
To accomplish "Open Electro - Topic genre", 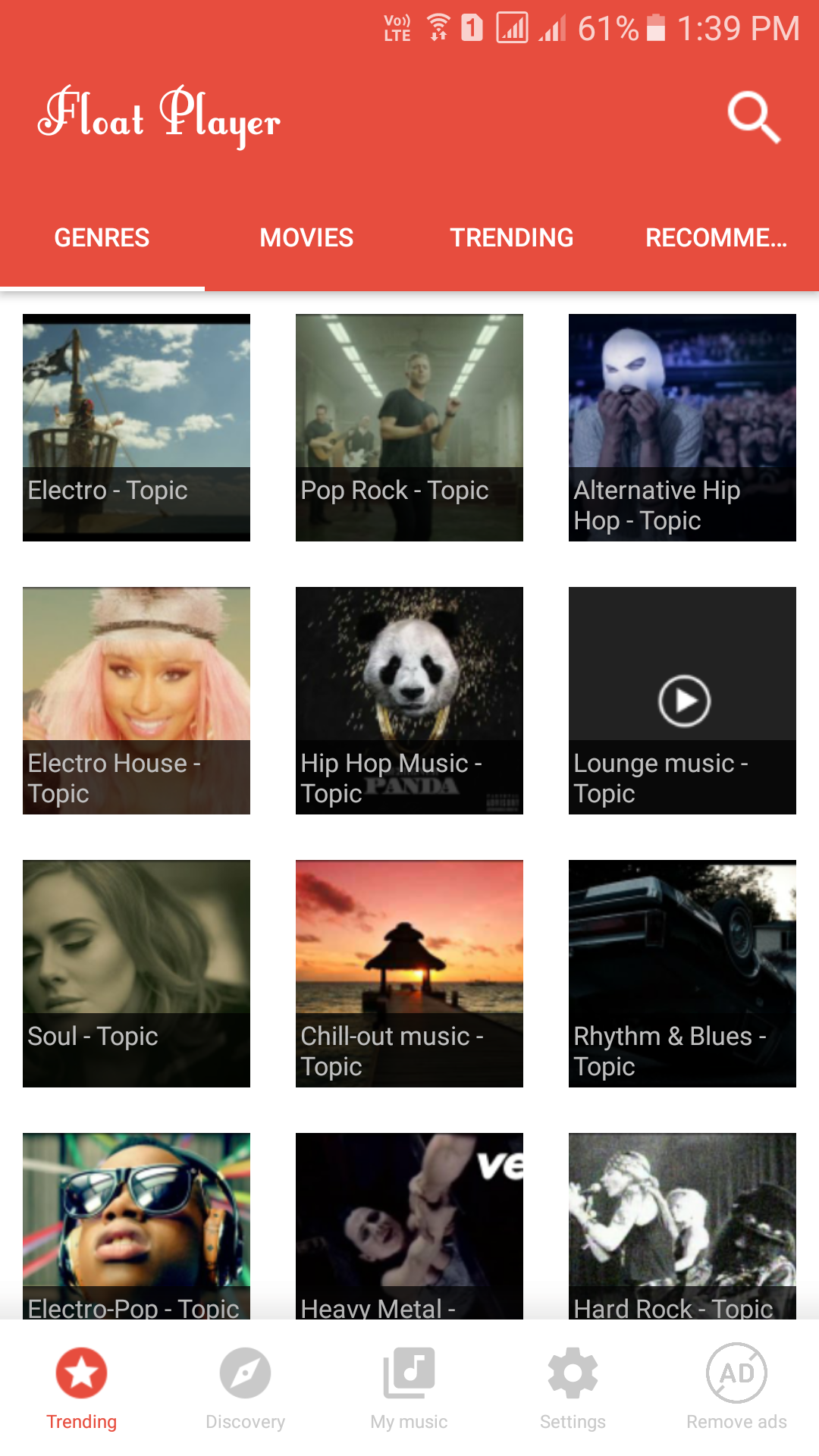I will [x=136, y=428].
